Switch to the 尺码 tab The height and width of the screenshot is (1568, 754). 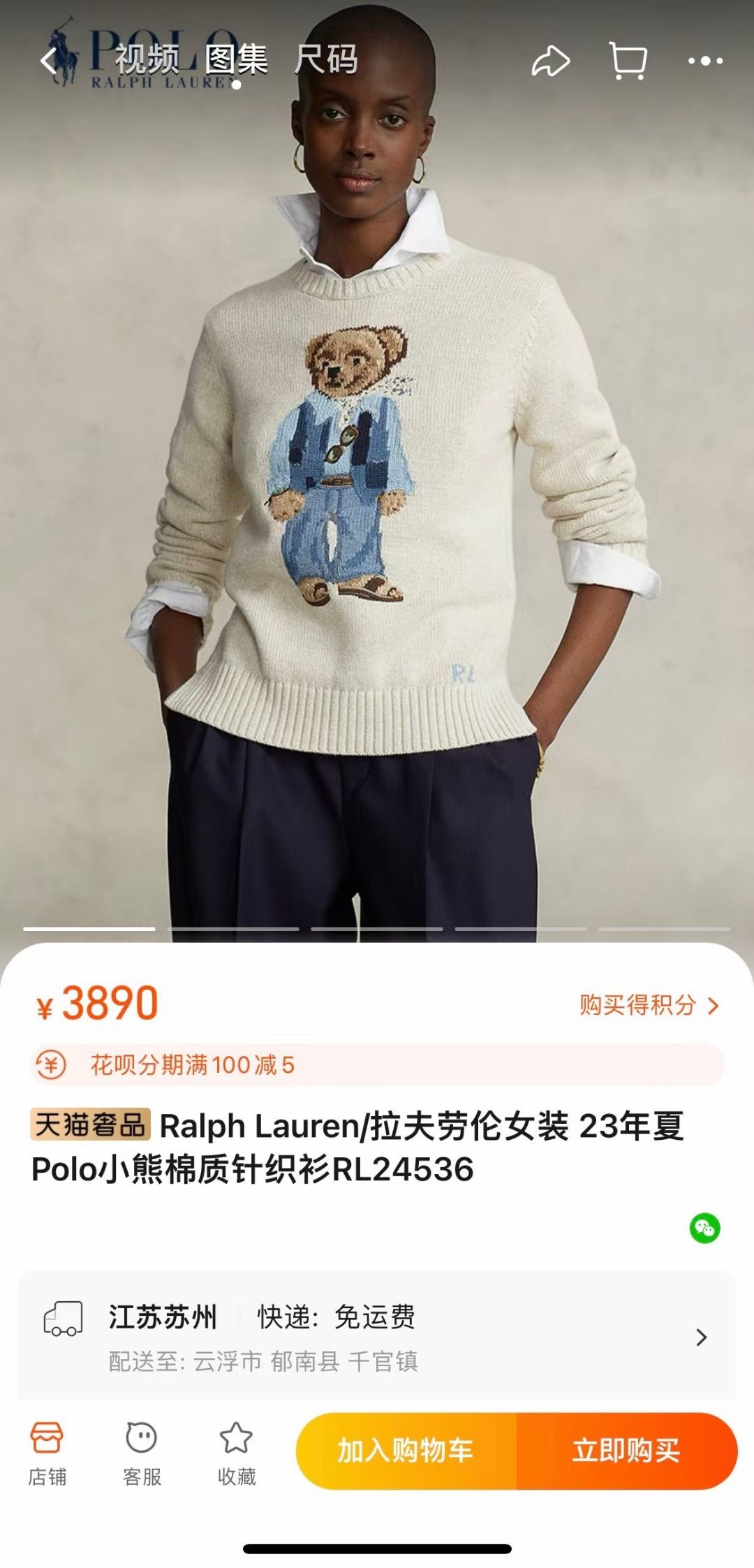pos(326,60)
